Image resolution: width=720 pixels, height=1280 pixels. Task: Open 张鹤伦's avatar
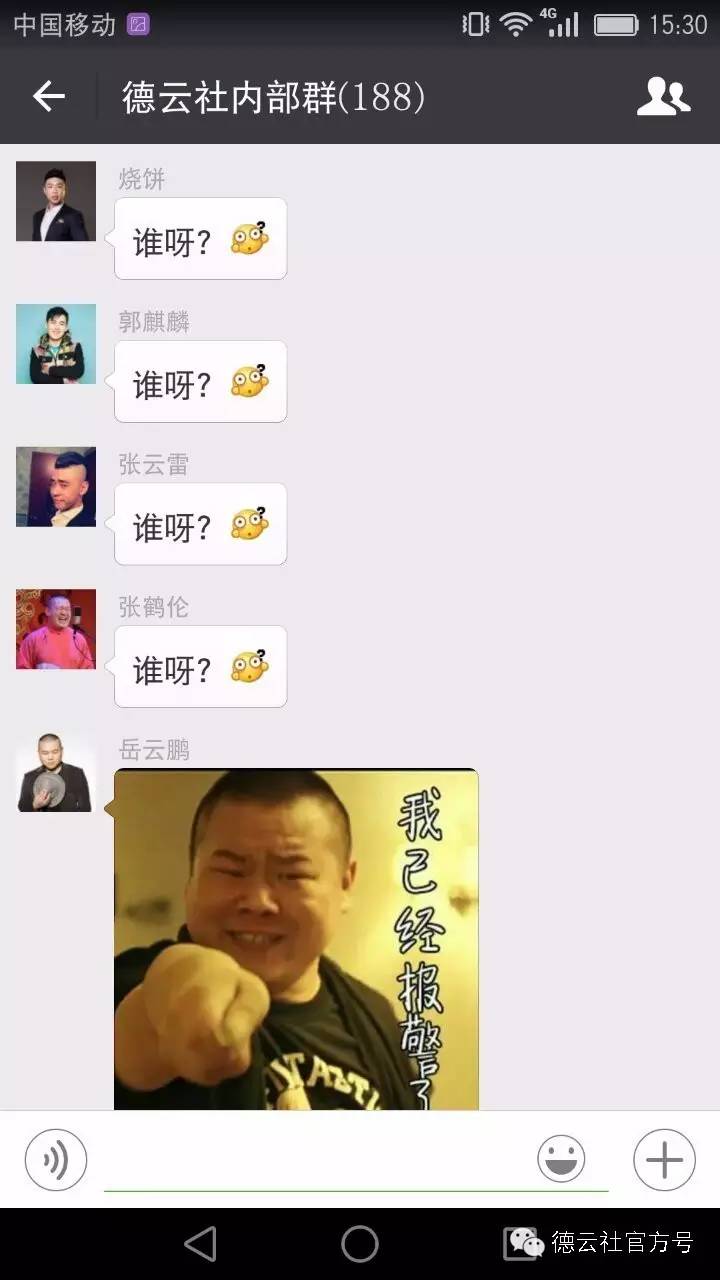pos(56,629)
